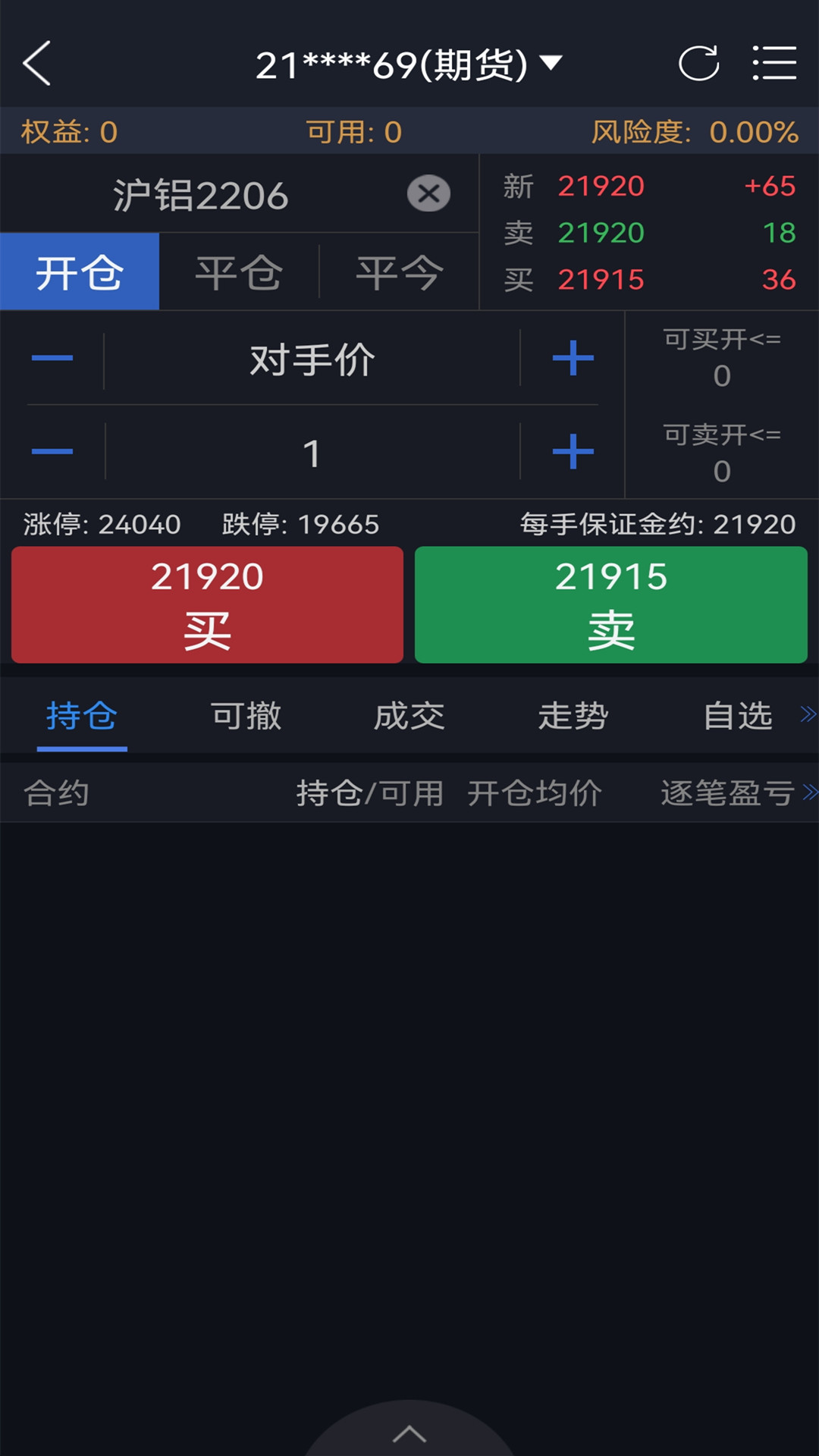
Task: Clear the 沪铝2206 contract with the X icon
Action: (428, 194)
